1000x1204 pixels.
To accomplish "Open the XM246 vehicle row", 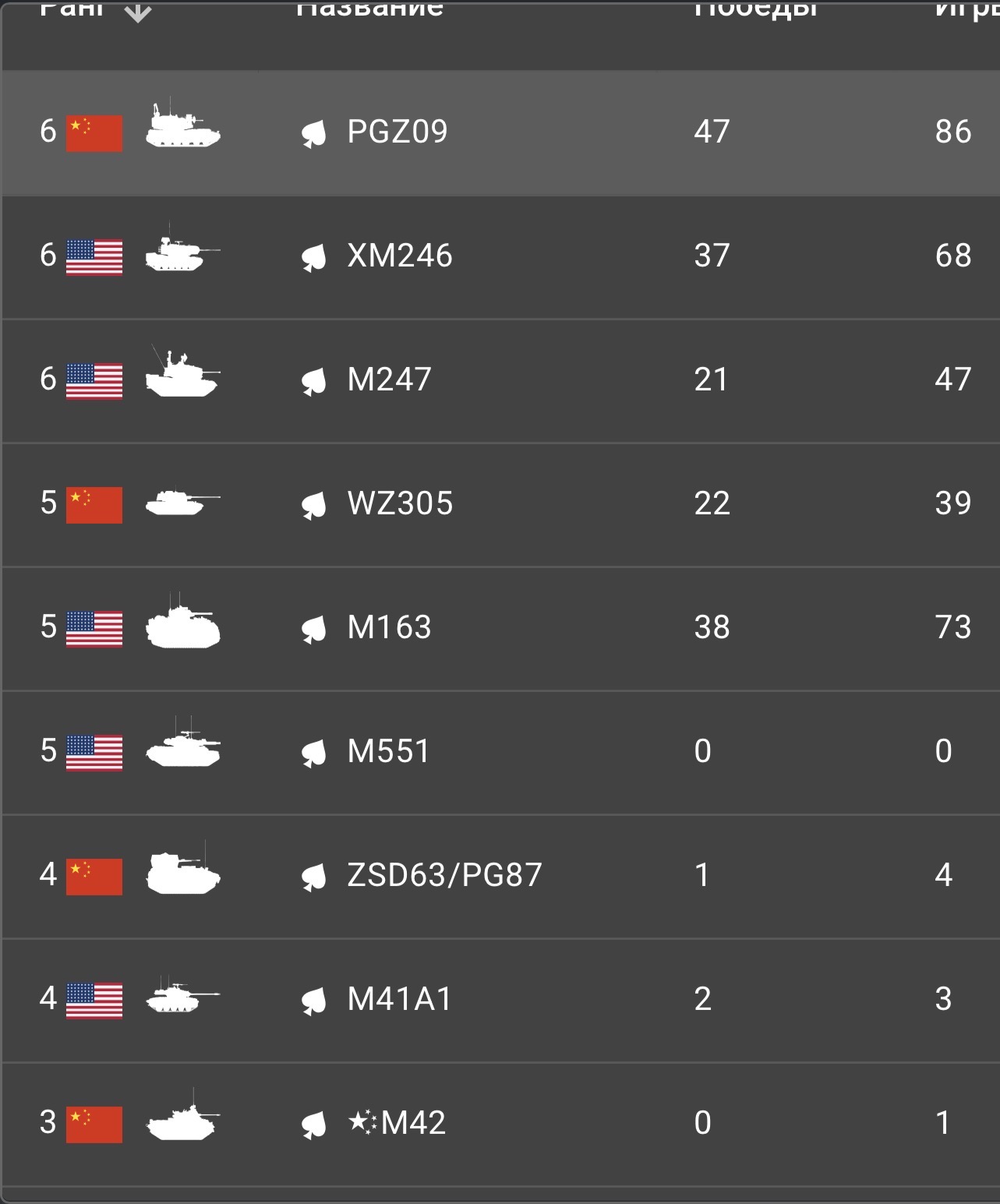I will point(399,256).
